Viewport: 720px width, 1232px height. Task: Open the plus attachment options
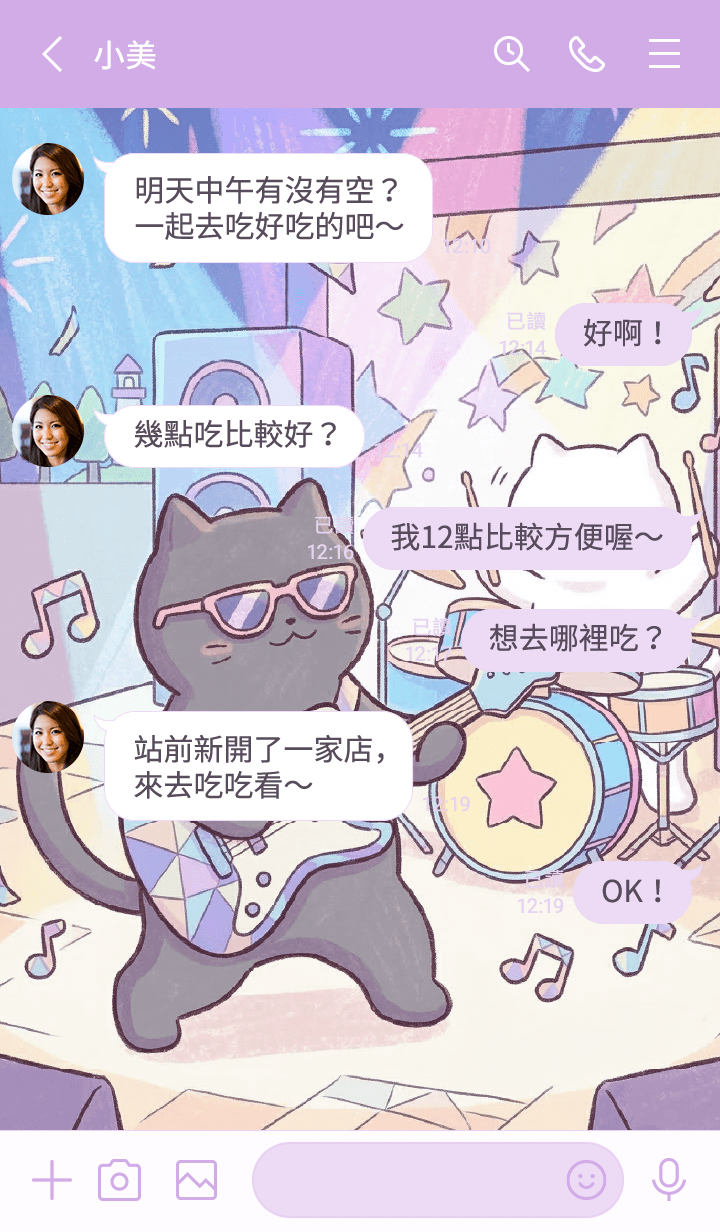[x=52, y=1181]
